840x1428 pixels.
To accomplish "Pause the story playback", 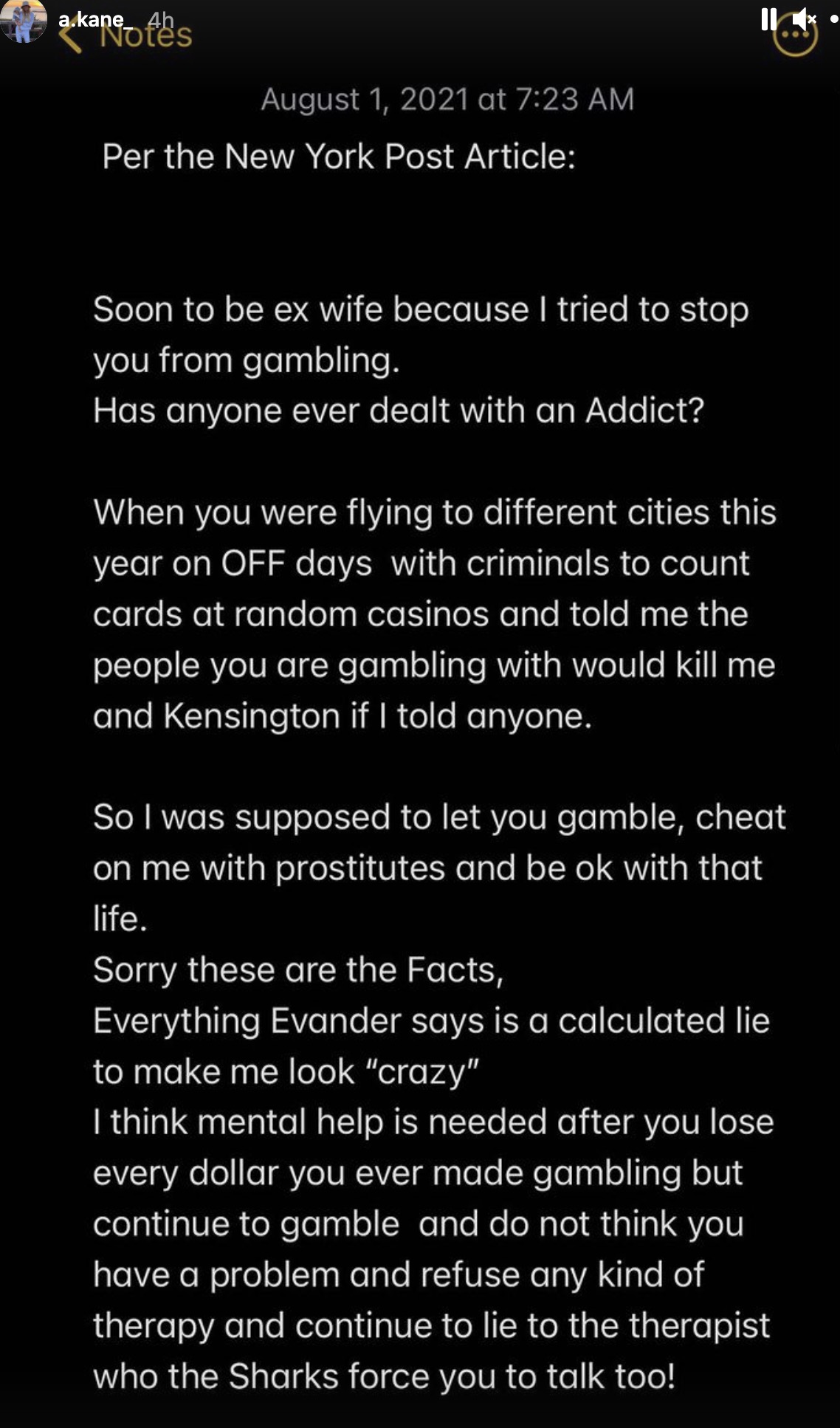I will point(768,19).
